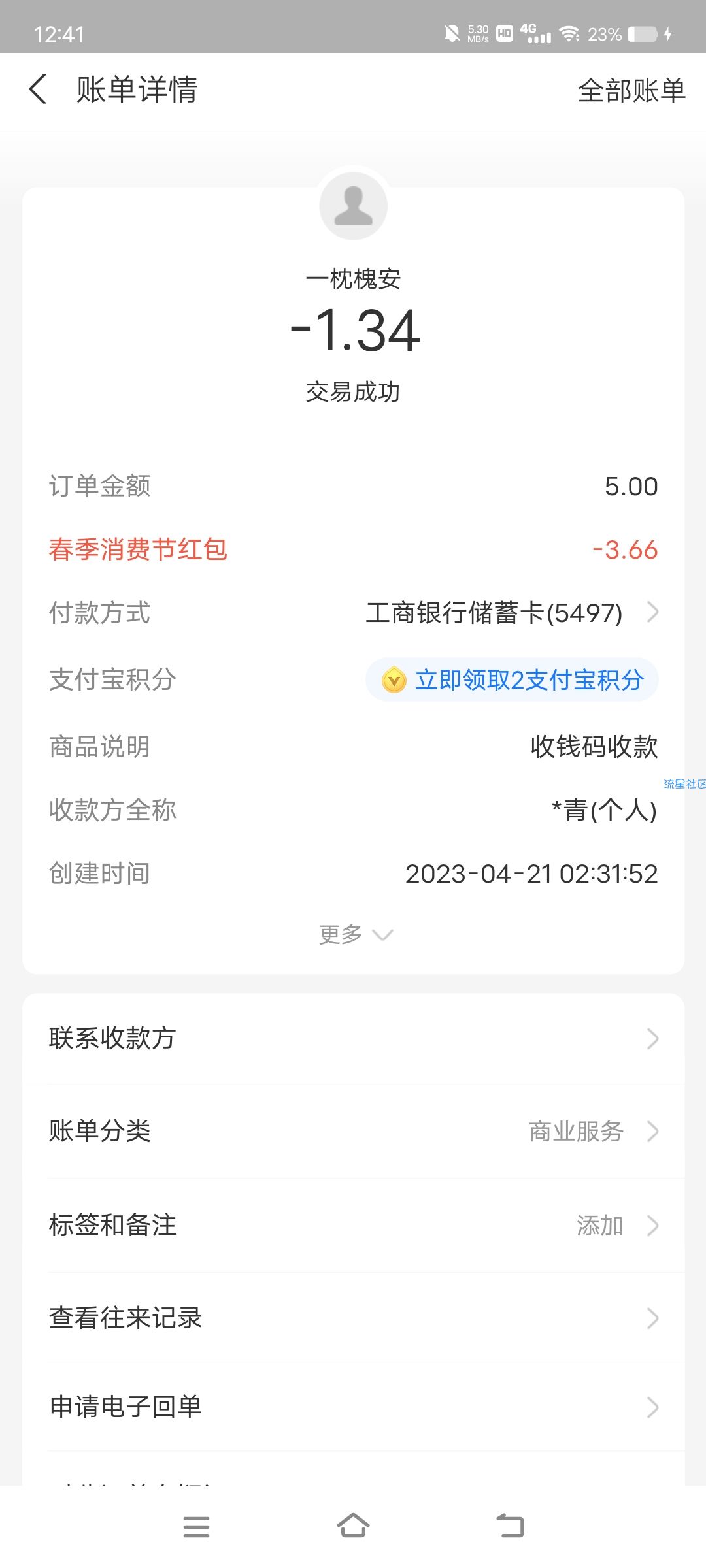Add 标签和备注 to this bill
Screen dimensions: 706x1568
point(354,1225)
